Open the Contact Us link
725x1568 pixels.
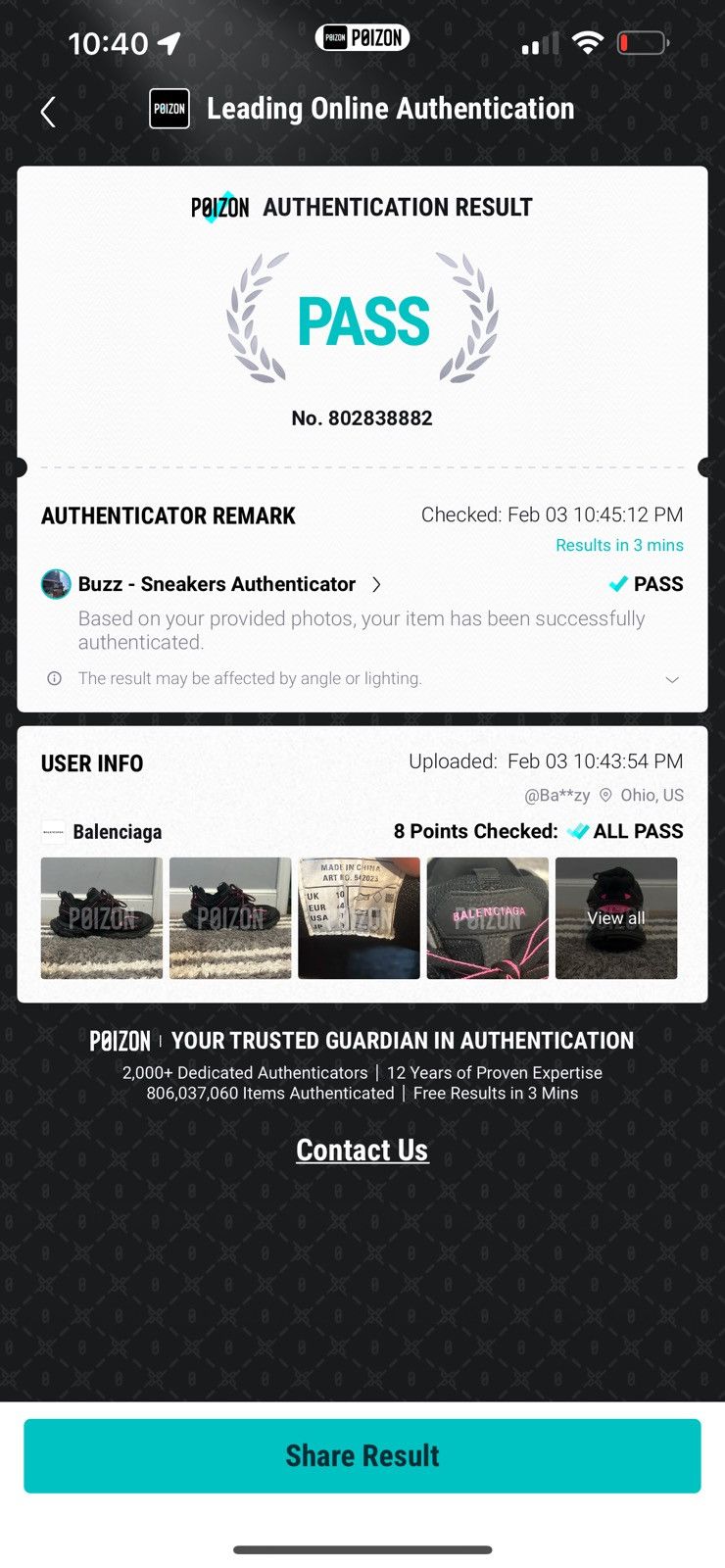362,1150
